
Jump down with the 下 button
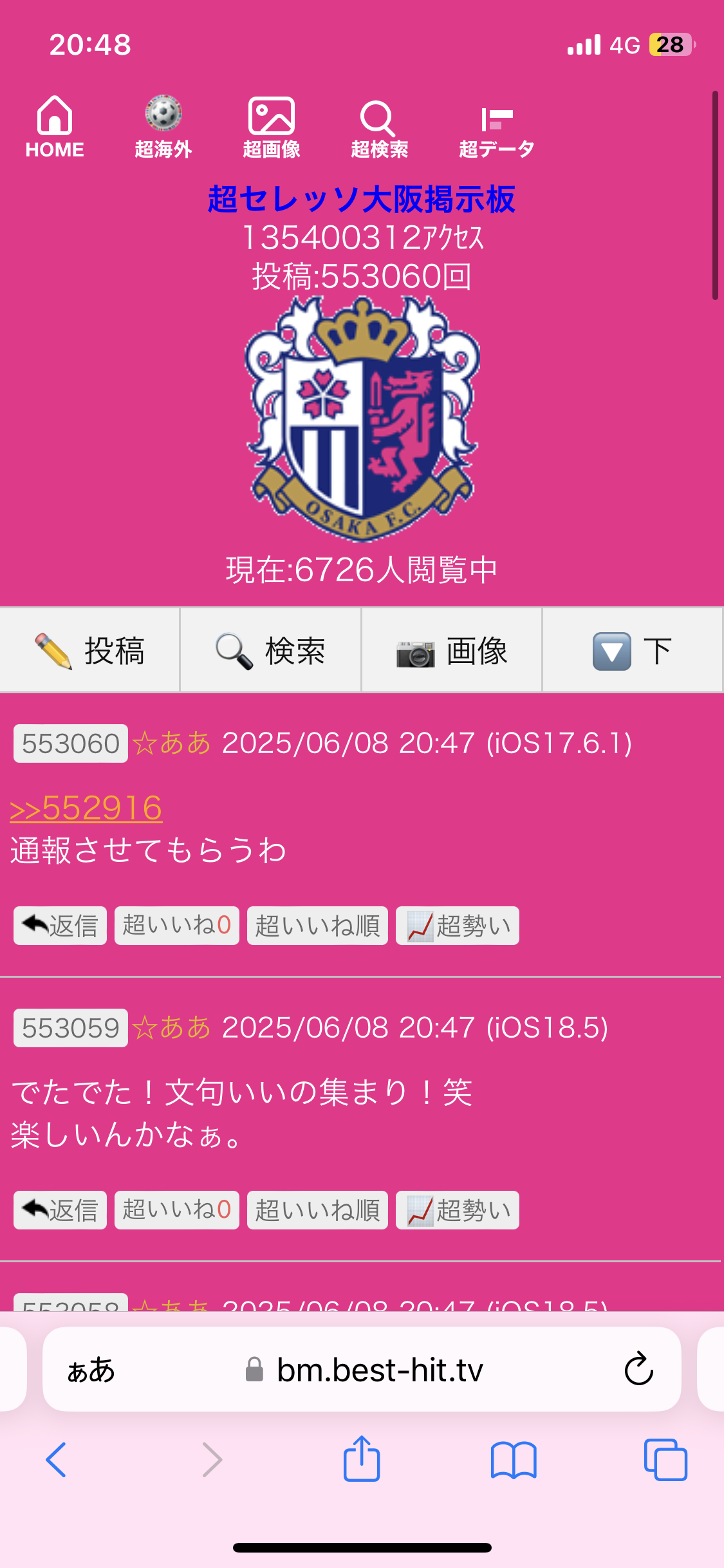(x=633, y=650)
